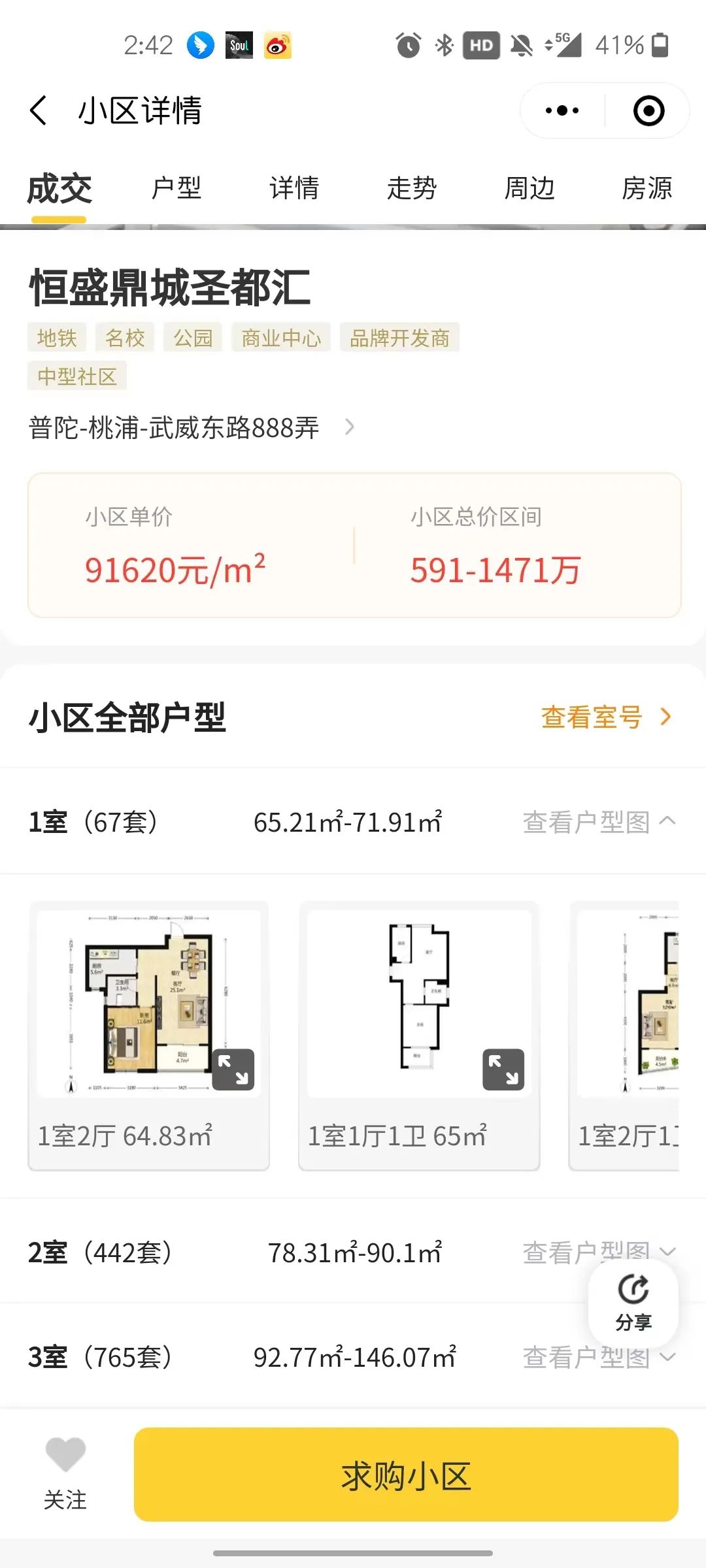Tap the back arrow to exit 小区详情
This screenshot has height=1568, width=706.
pyautogui.click(x=39, y=110)
